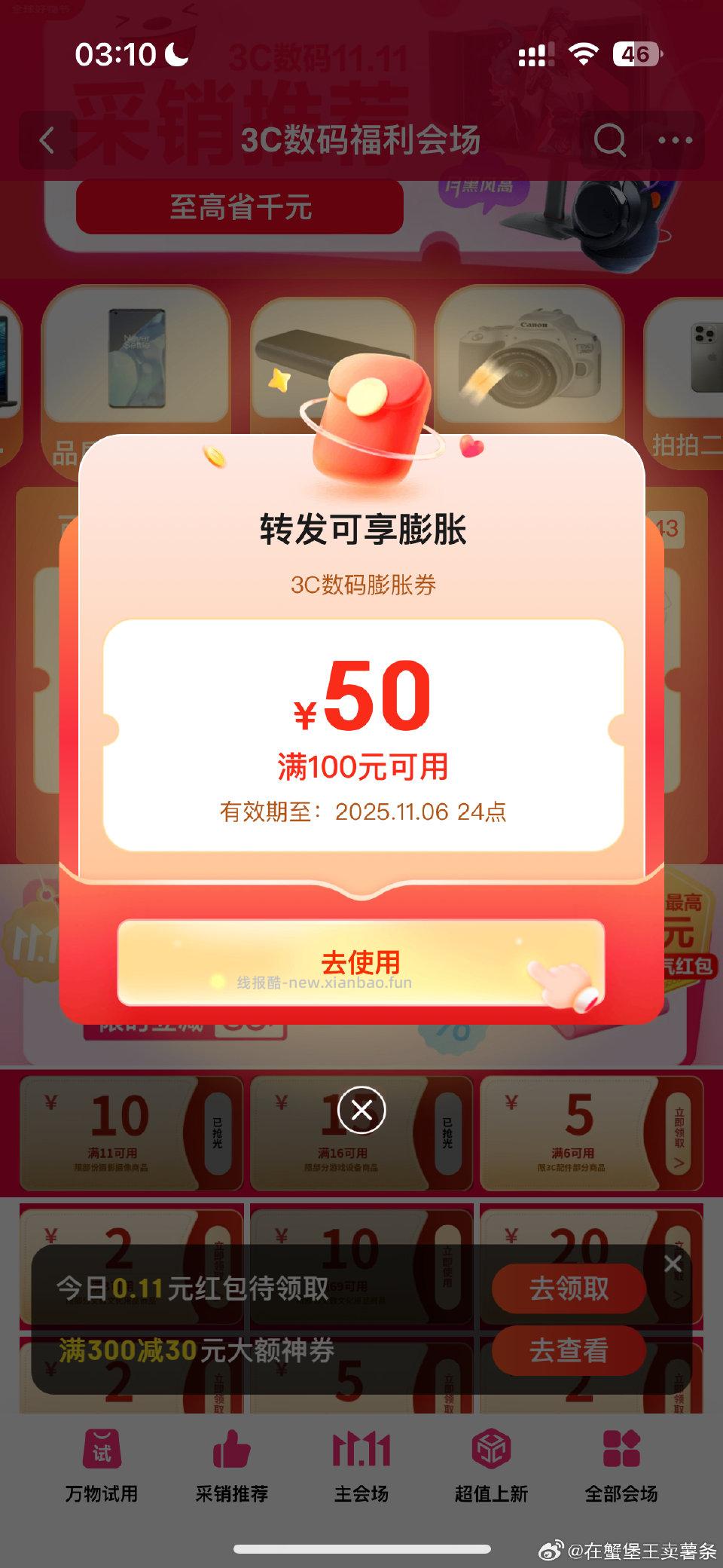Tap 去查看 for the 满300减30 coupon

point(567,1351)
